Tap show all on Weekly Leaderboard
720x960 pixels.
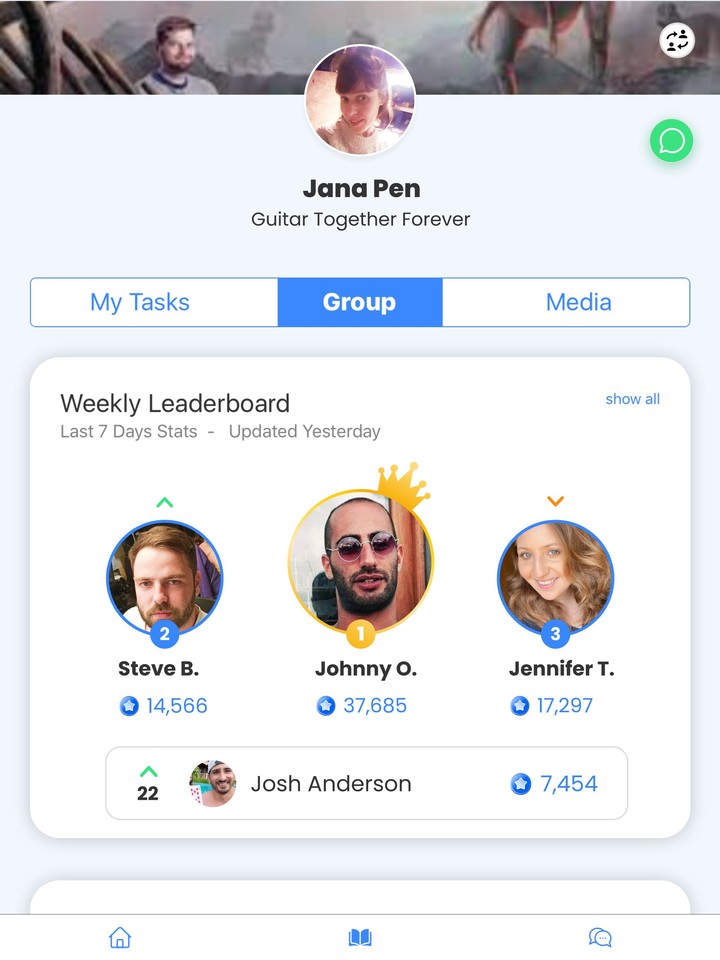click(632, 399)
